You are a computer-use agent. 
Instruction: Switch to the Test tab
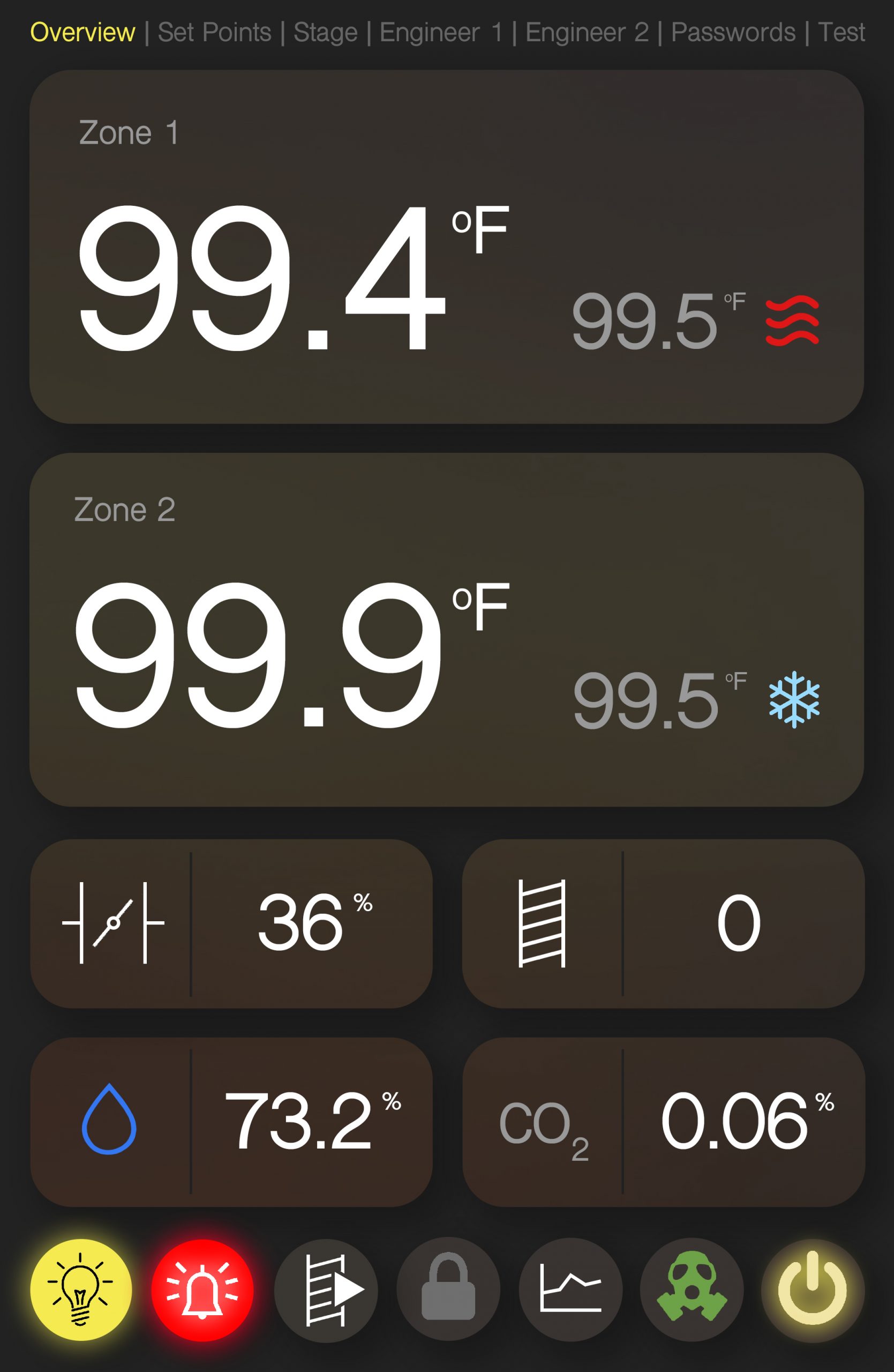click(x=842, y=32)
